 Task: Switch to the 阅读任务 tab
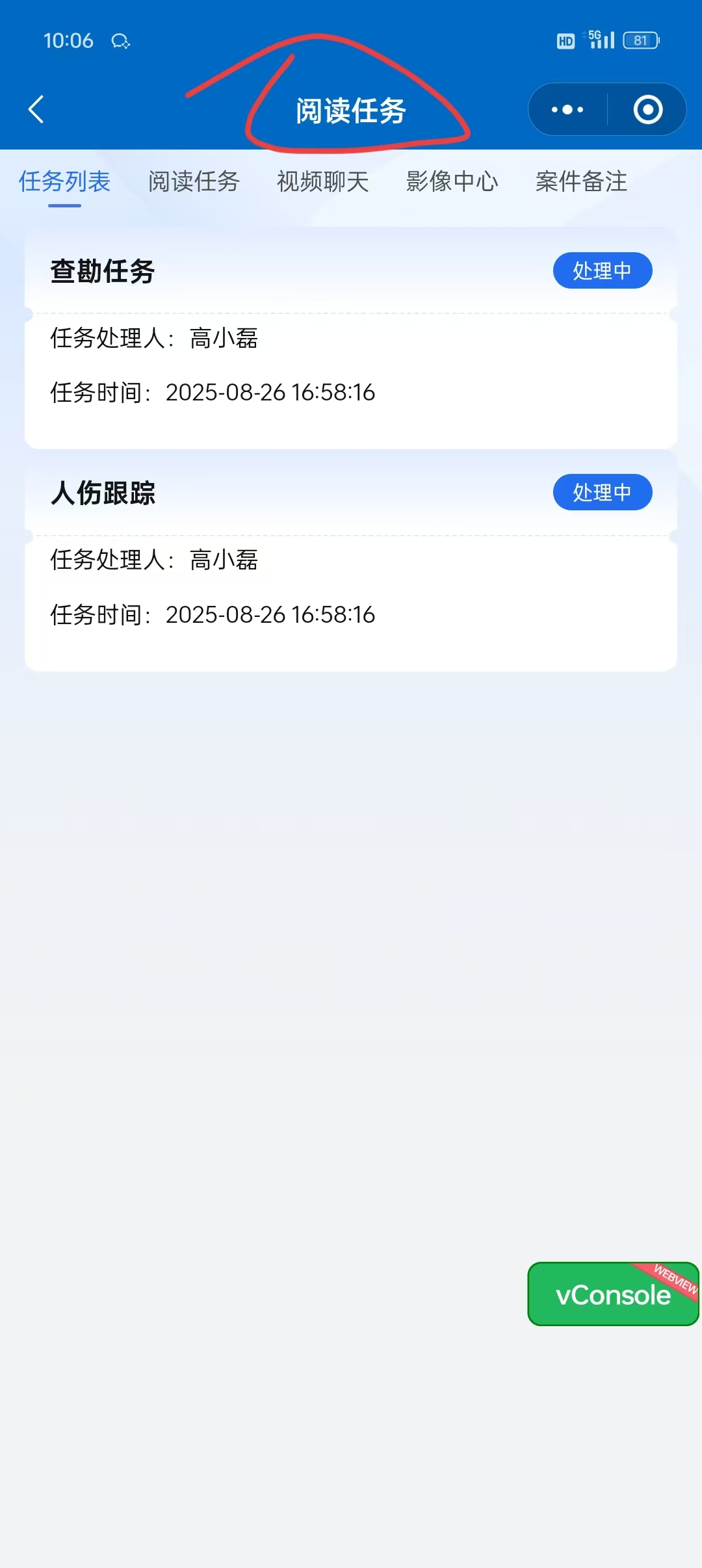pos(194,181)
